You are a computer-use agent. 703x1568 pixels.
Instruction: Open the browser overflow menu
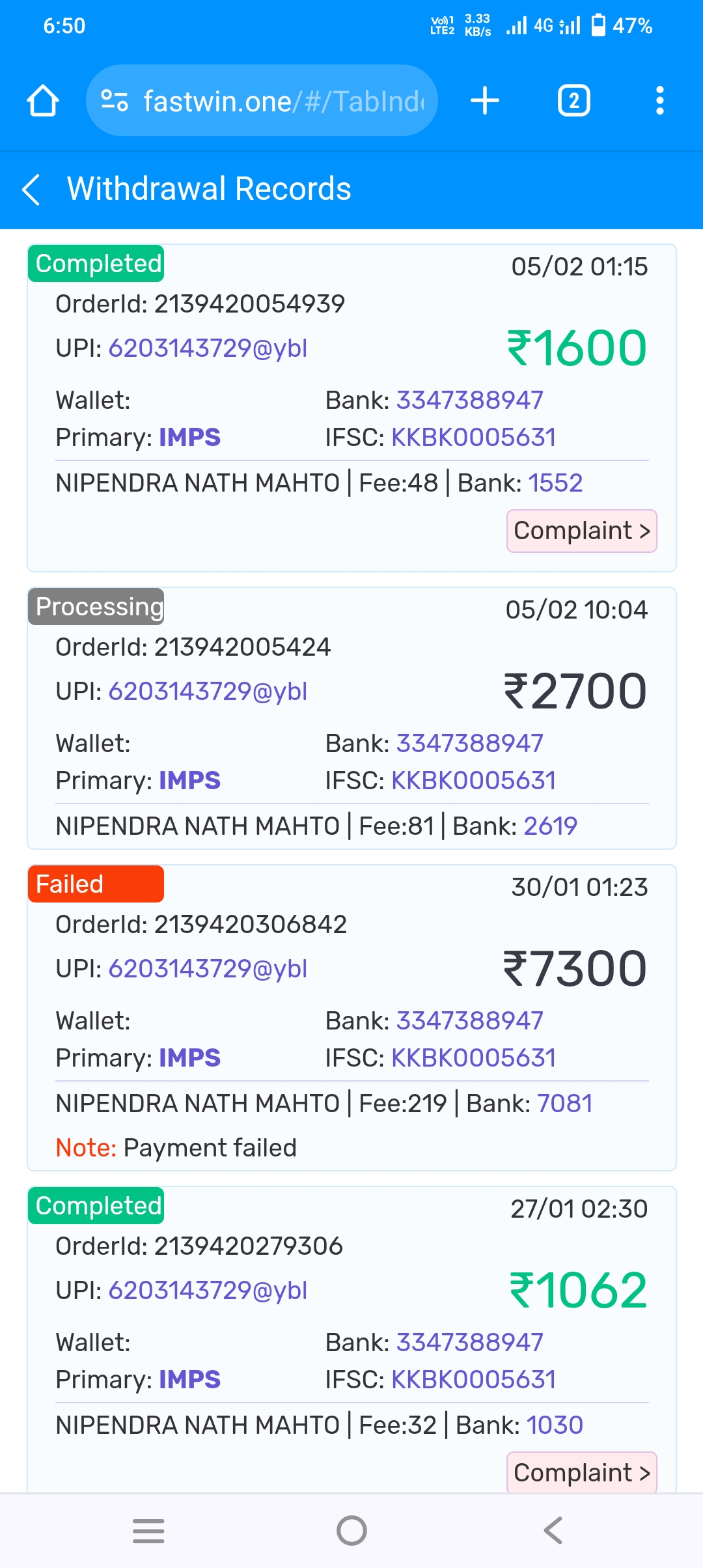[x=659, y=101]
